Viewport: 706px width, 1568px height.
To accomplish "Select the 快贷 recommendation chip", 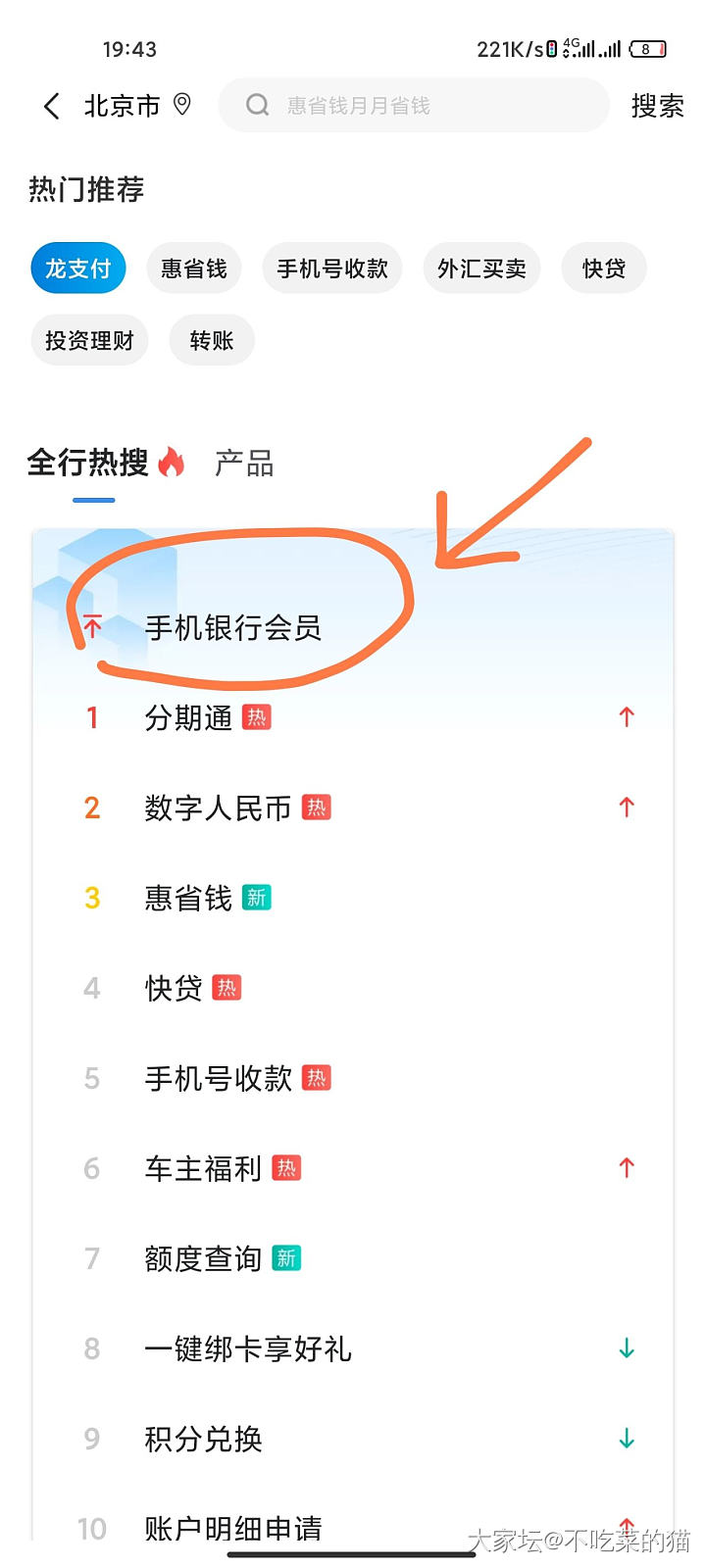I will coord(603,269).
